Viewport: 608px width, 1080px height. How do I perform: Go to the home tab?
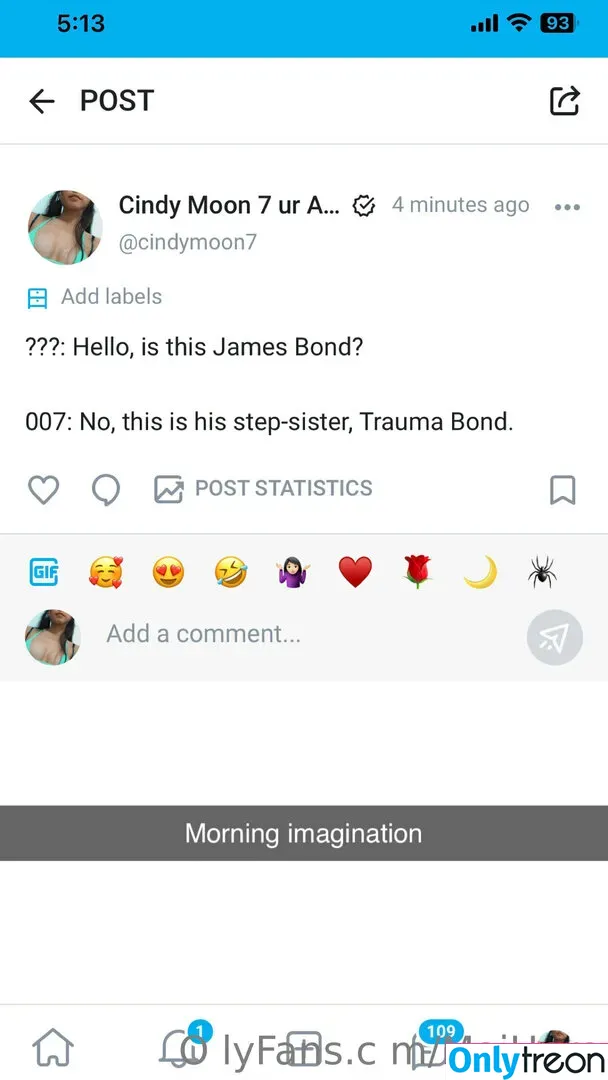pos(53,1047)
